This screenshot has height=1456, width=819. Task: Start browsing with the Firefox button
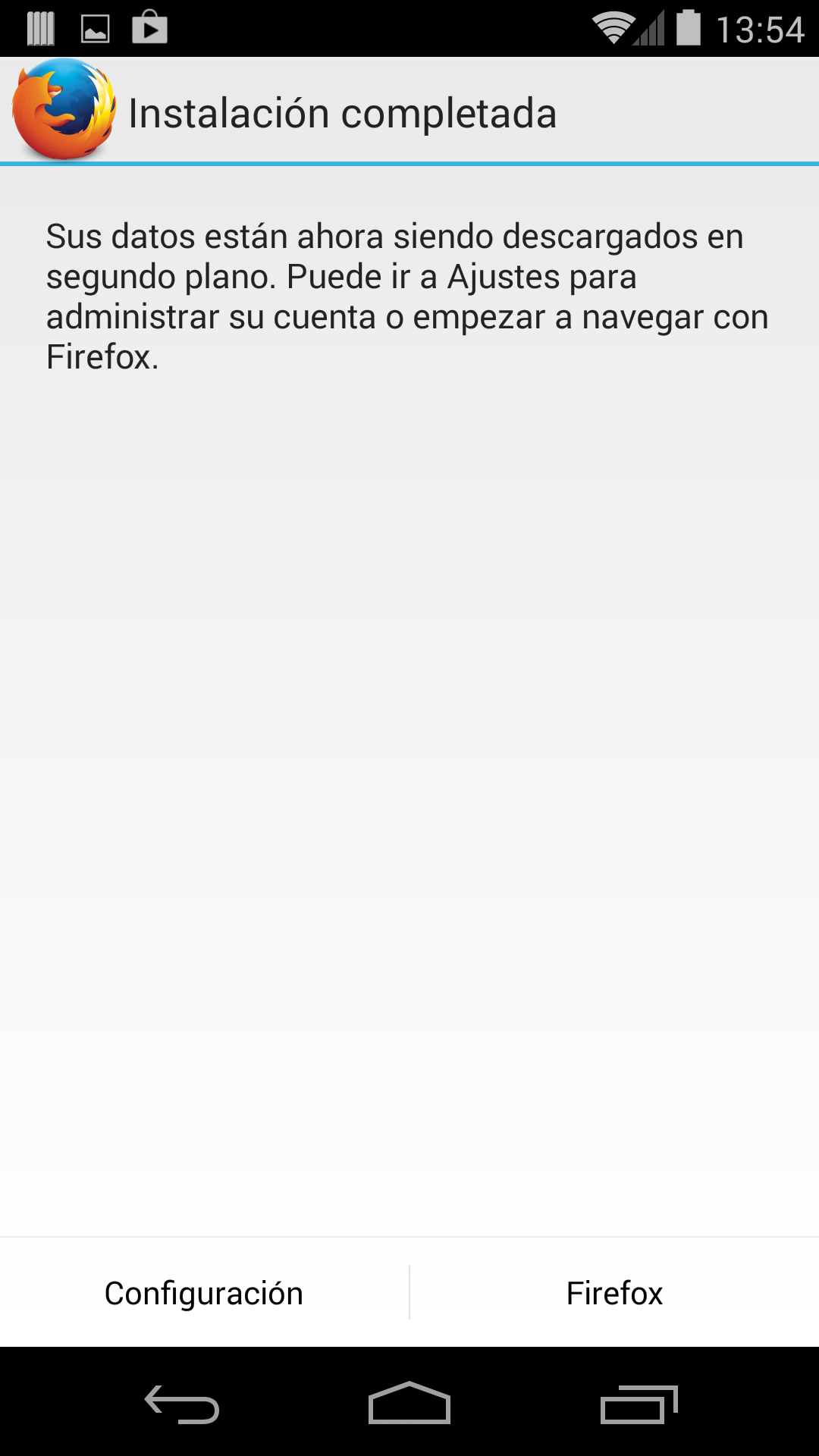click(614, 1293)
